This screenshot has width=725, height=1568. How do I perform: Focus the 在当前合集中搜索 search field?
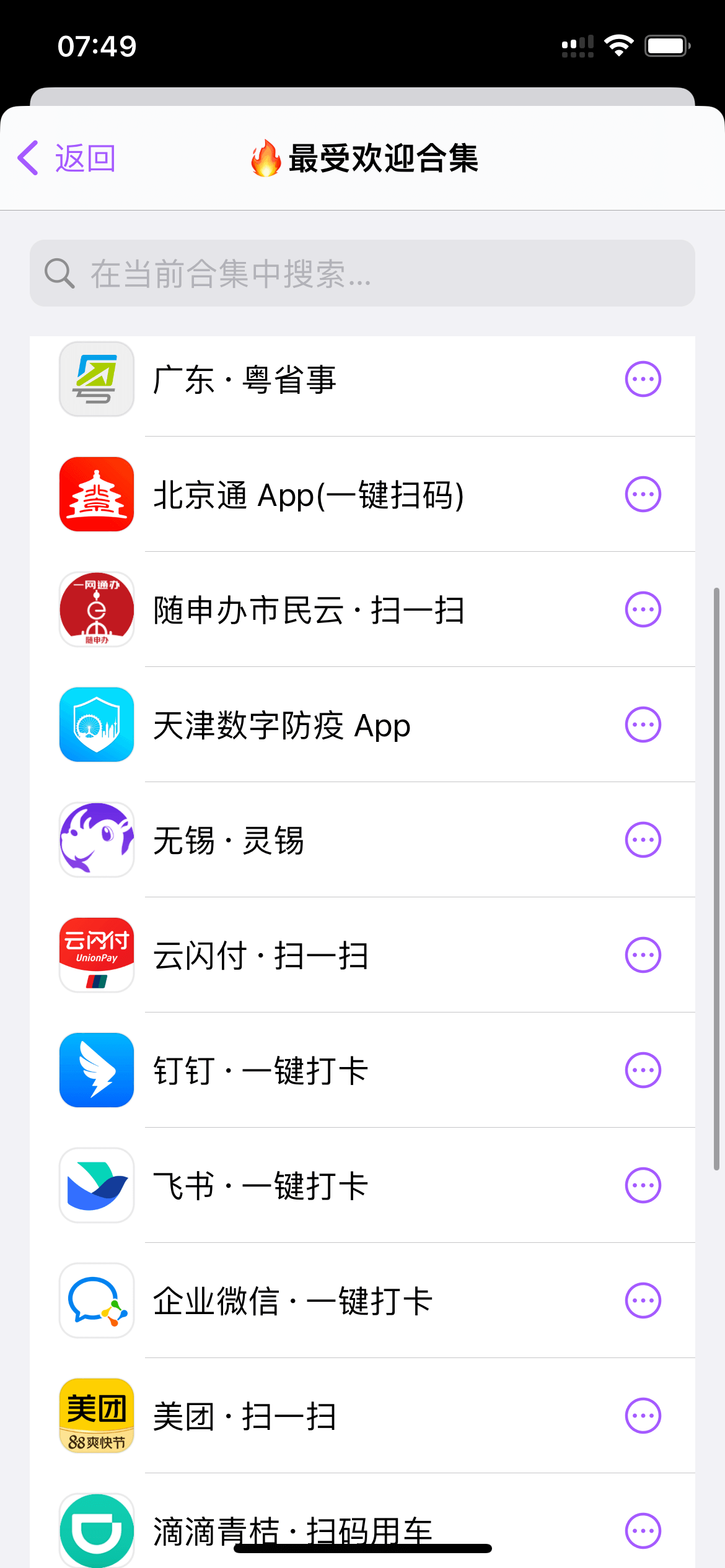tap(362, 273)
